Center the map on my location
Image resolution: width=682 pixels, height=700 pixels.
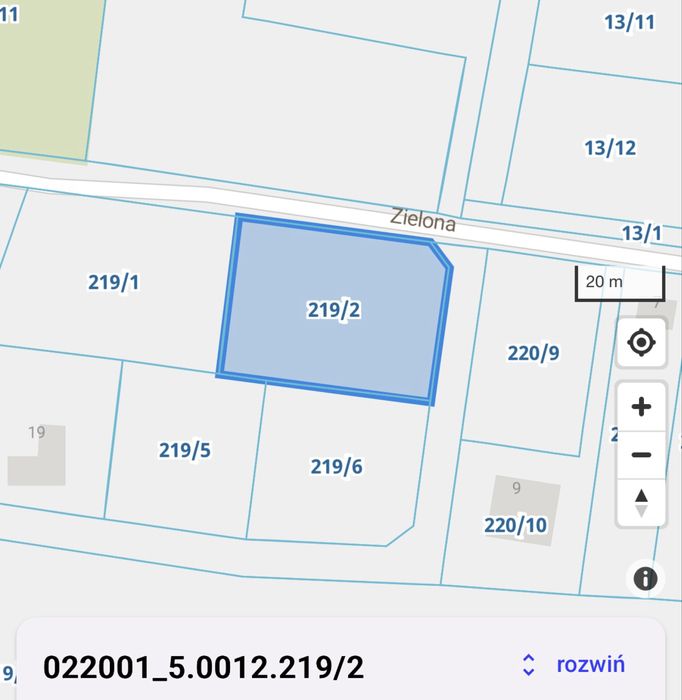click(641, 343)
